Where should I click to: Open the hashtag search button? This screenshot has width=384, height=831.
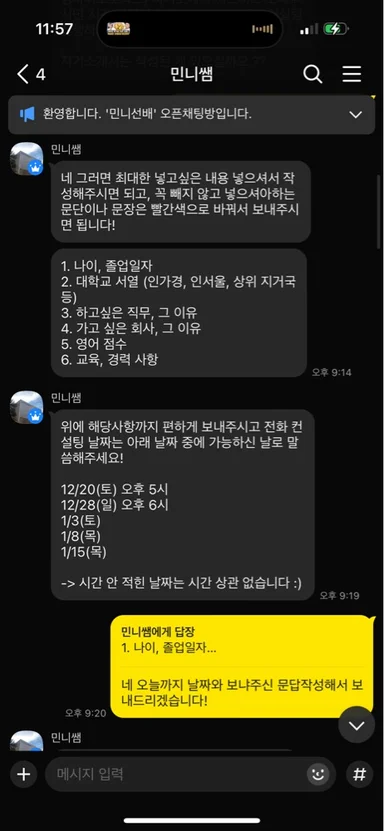pos(360,774)
